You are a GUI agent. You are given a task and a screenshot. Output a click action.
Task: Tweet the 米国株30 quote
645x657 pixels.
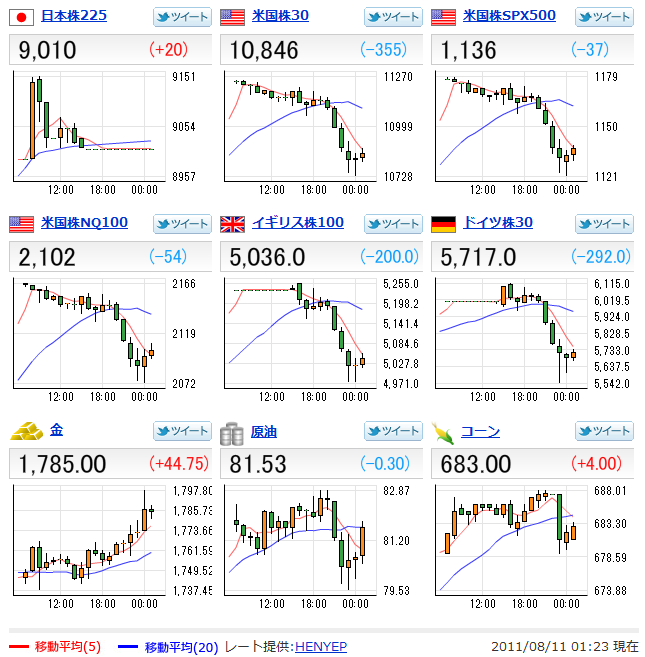click(x=393, y=17)
